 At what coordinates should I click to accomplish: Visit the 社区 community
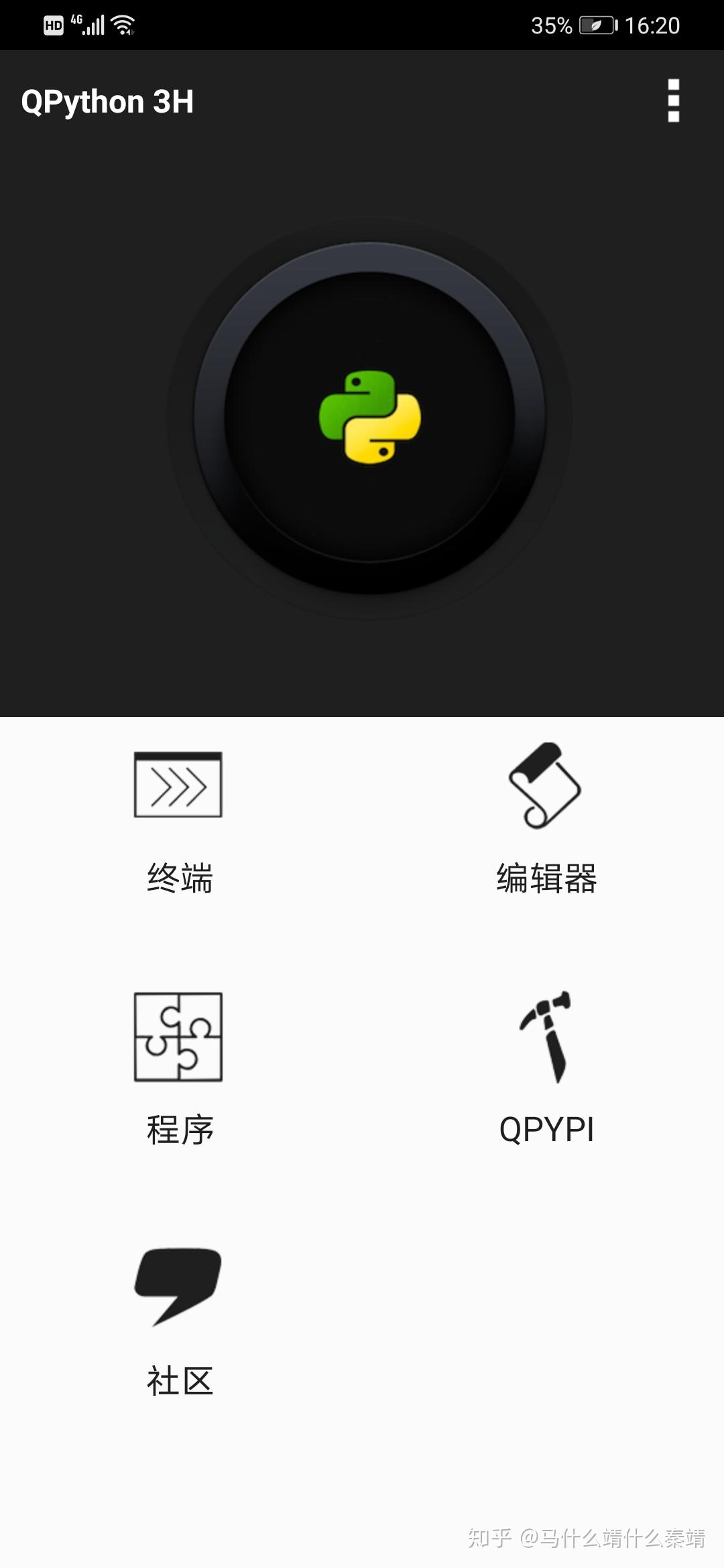(x=179, y=1322)
